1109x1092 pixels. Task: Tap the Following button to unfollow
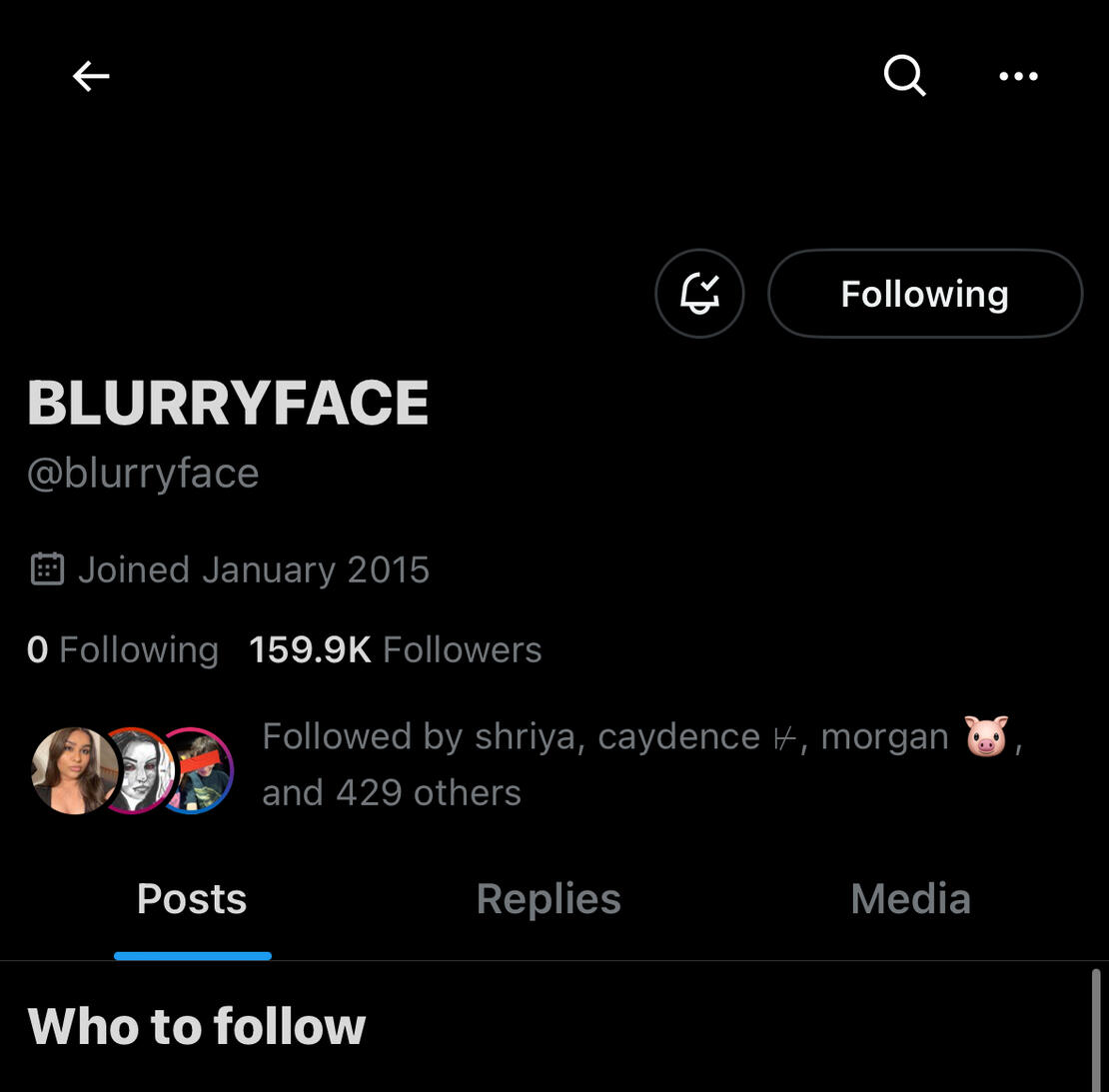(924, 294)
